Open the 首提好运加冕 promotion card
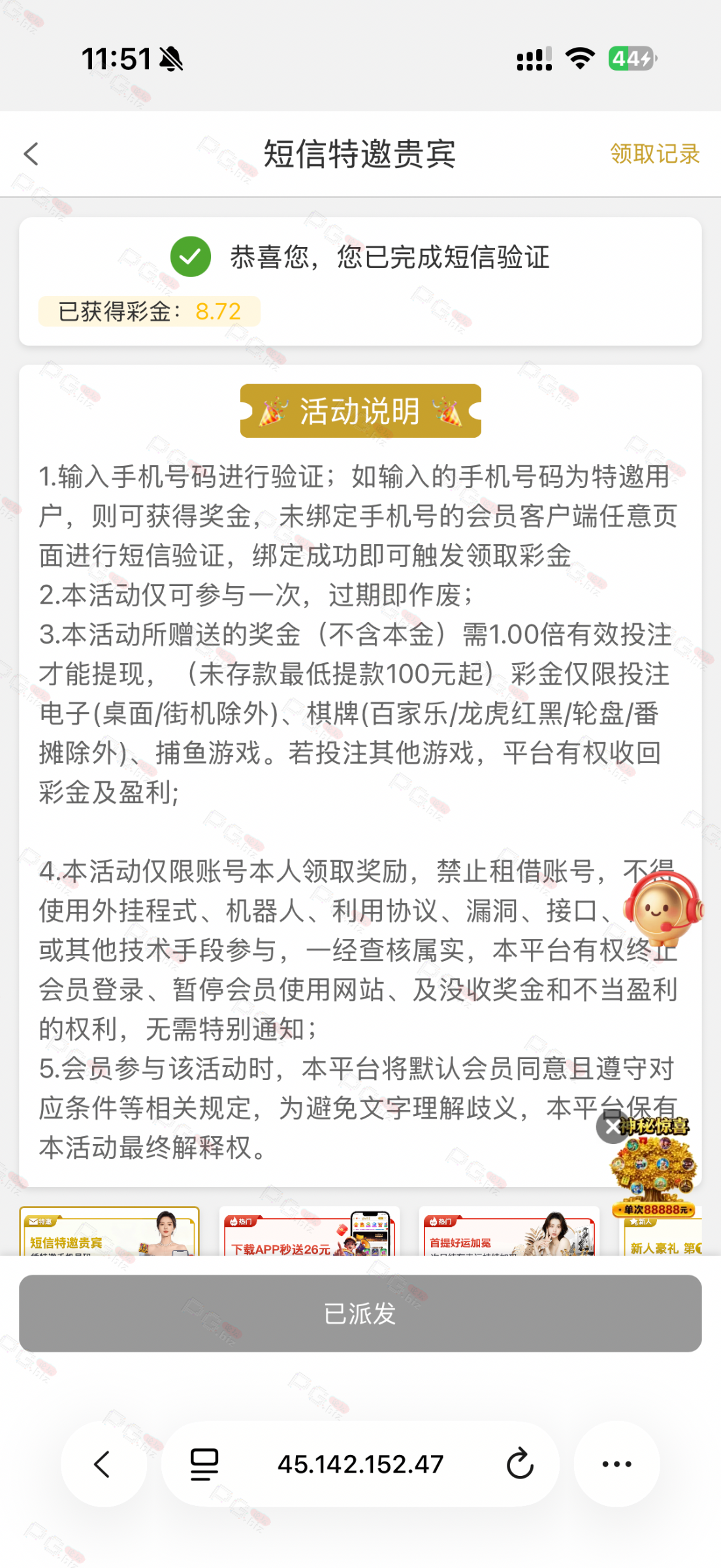The width and height of the screenshot is (721, 1568). 509,1231
